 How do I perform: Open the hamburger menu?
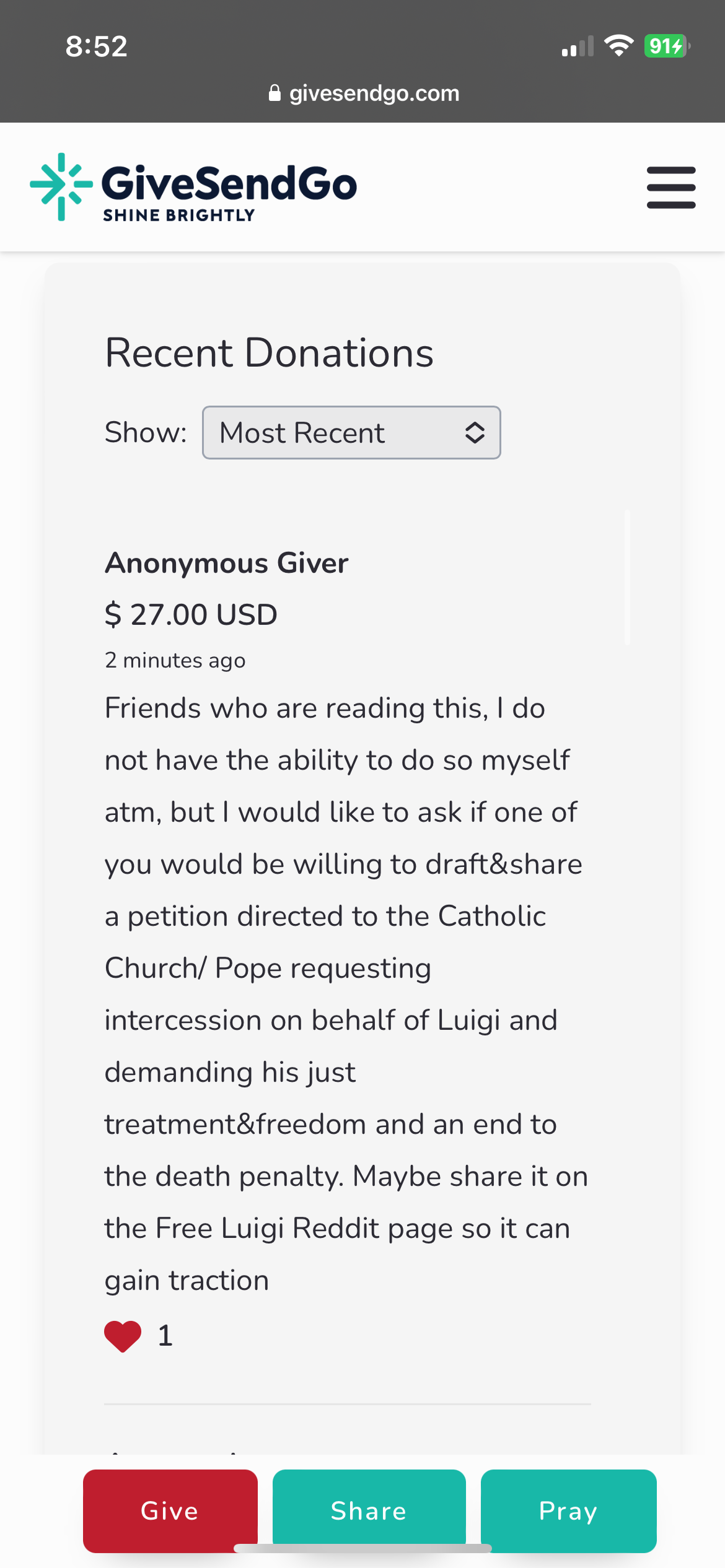pyautogui.click(x=671, y=187)
